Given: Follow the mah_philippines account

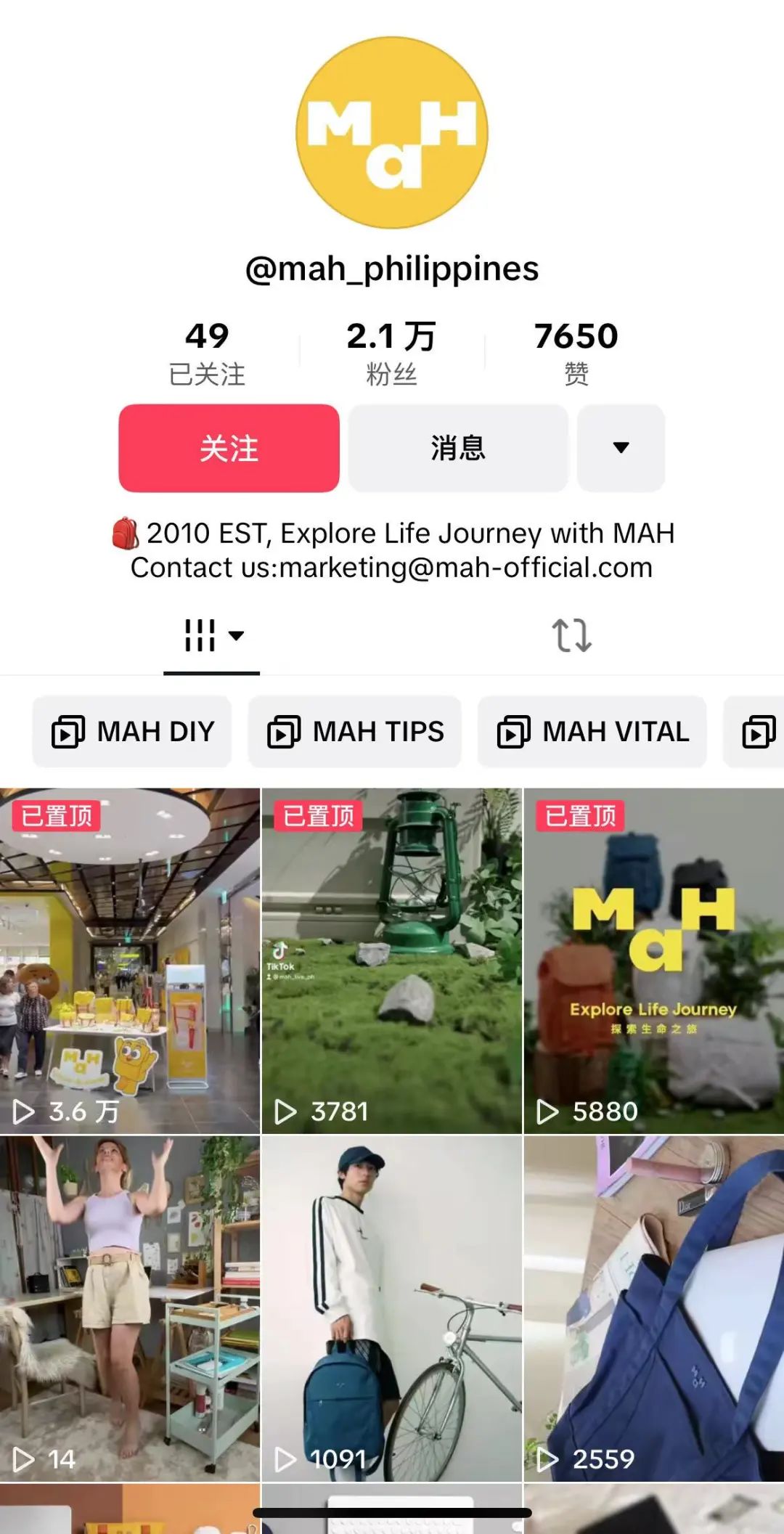Looking at the screenshot, I should point(229,448).
